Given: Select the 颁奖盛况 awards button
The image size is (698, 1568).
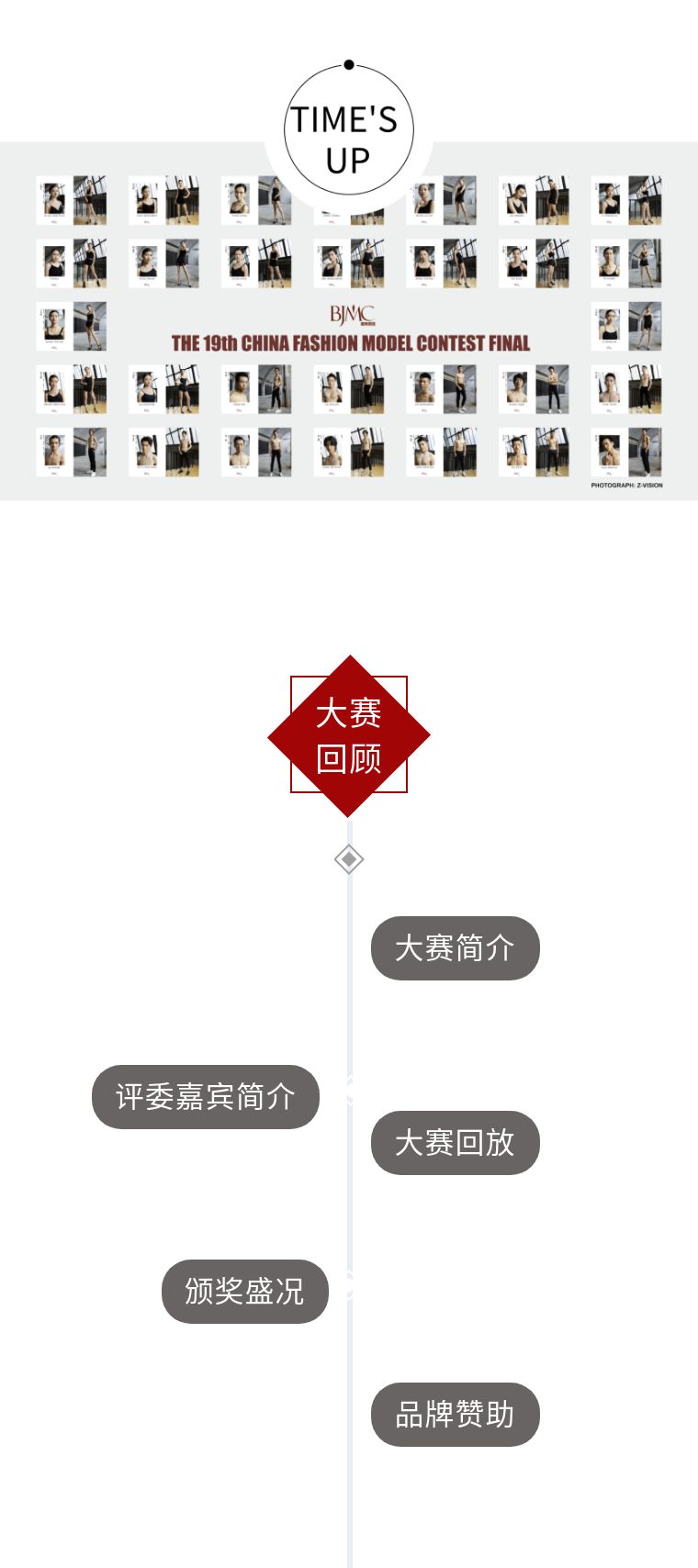Looking at the screenshot, I should click(244, 1291).
